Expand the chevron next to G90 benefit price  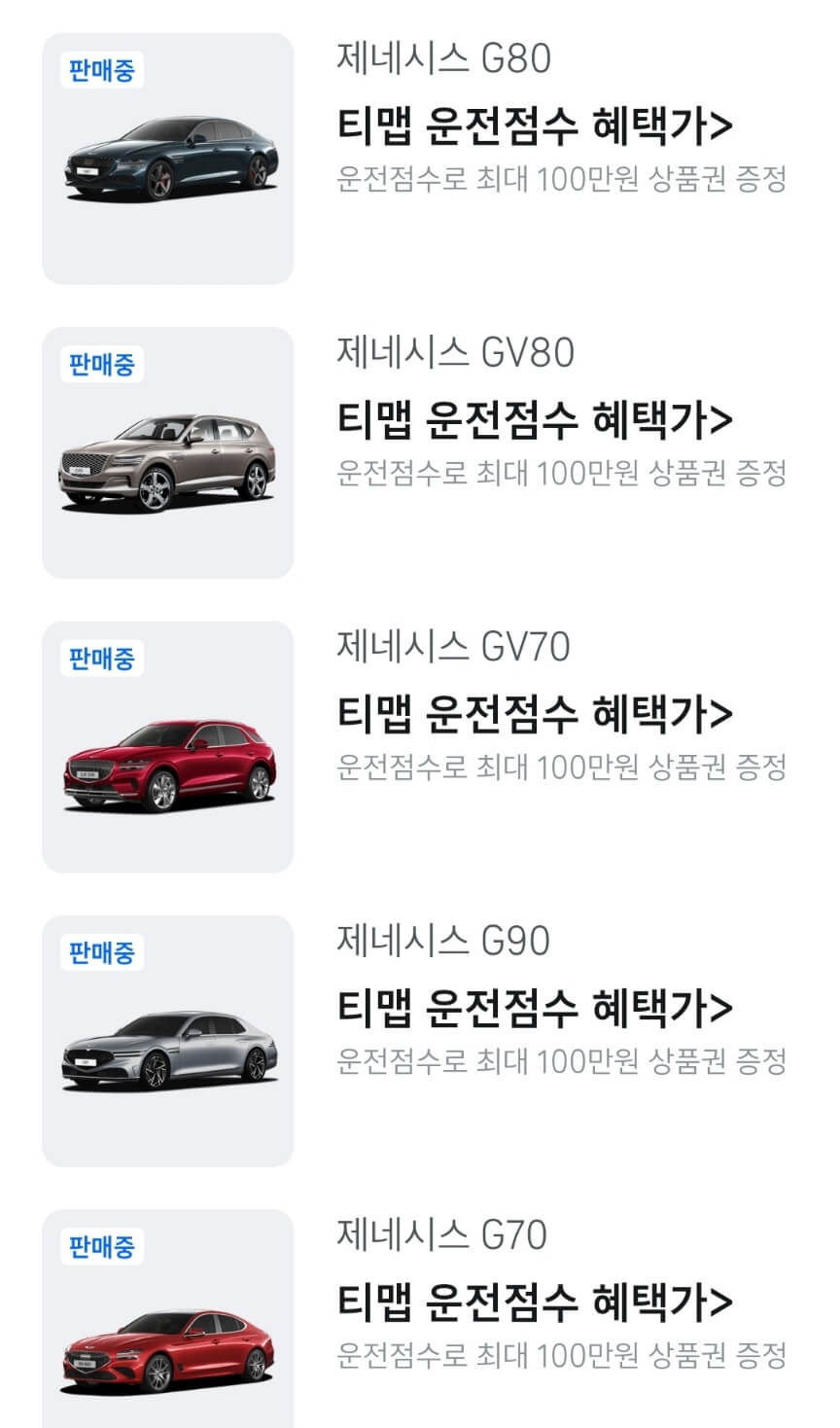coord(724,1007)
